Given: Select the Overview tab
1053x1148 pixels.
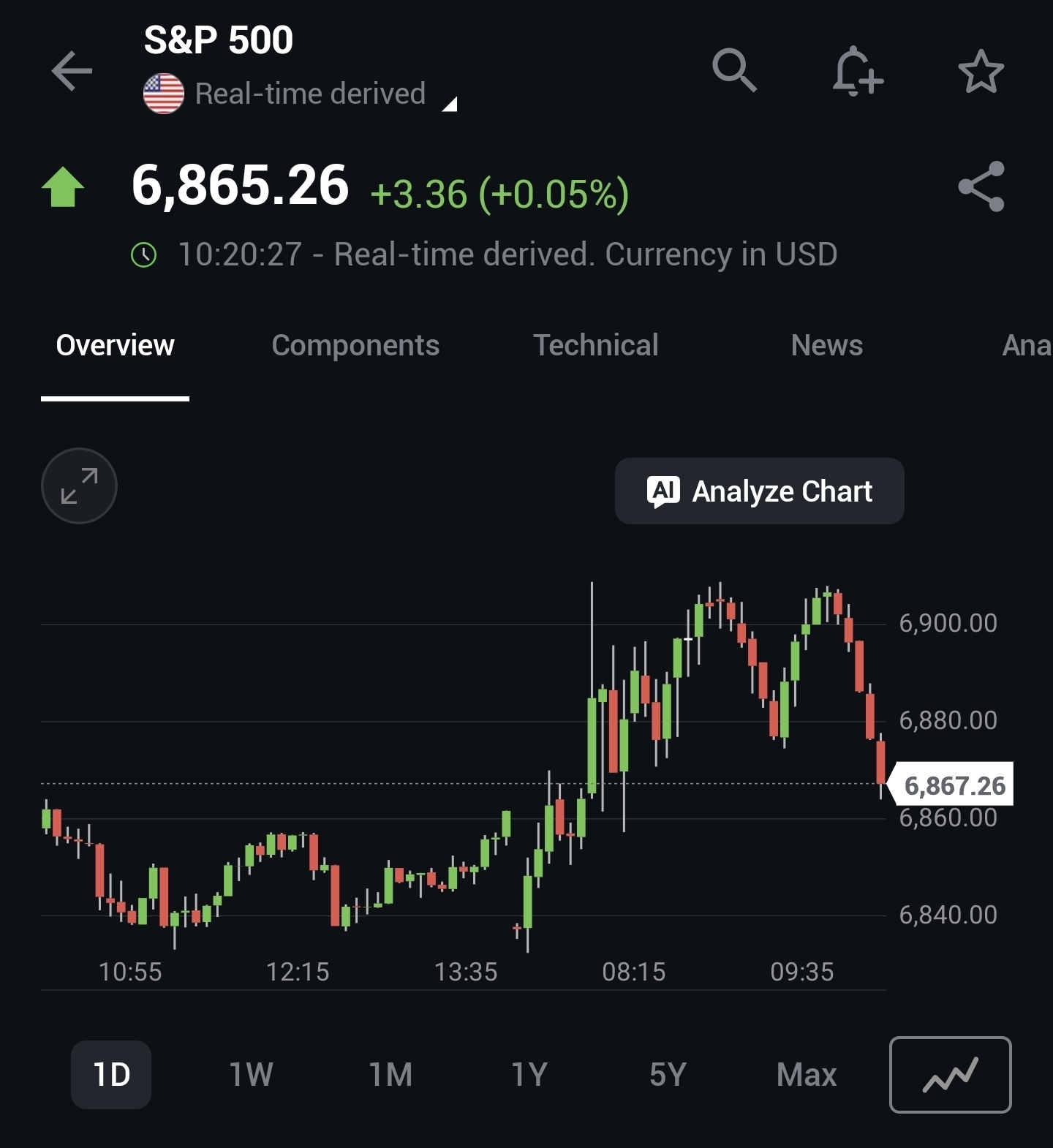Looking at the screenshot, I should point(116,345).
